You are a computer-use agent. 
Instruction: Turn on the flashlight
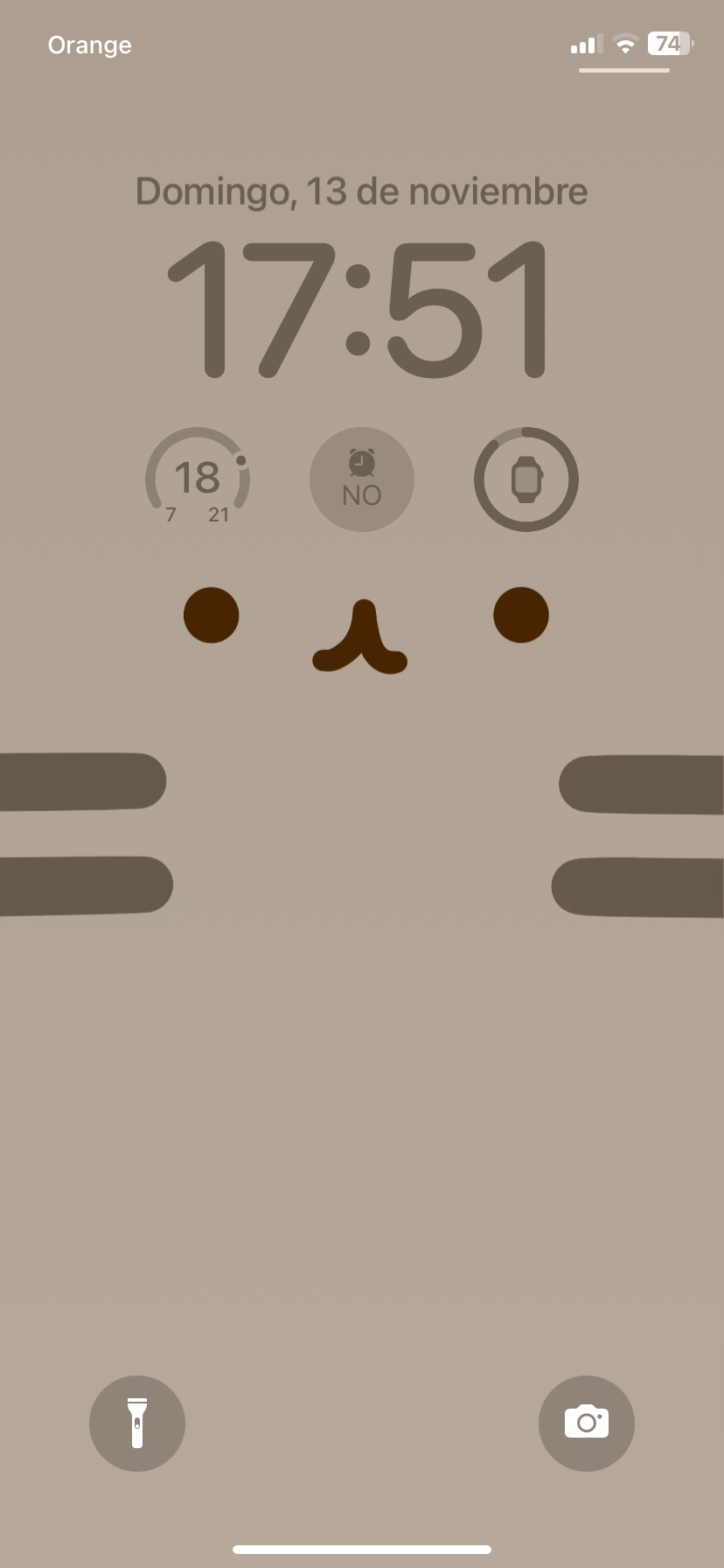coord(137,1423)
